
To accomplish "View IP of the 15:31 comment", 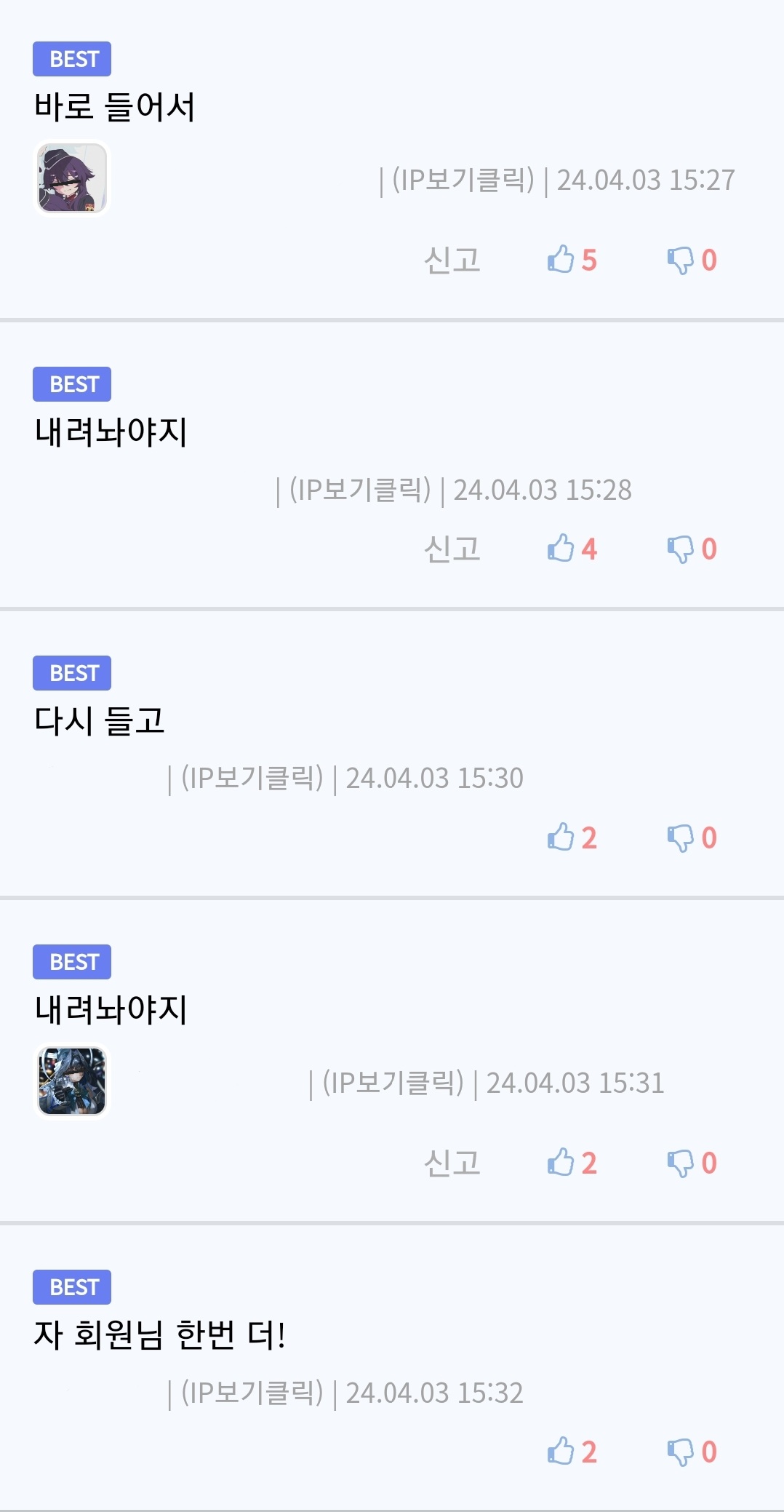I will click(x=393, y=1083).
